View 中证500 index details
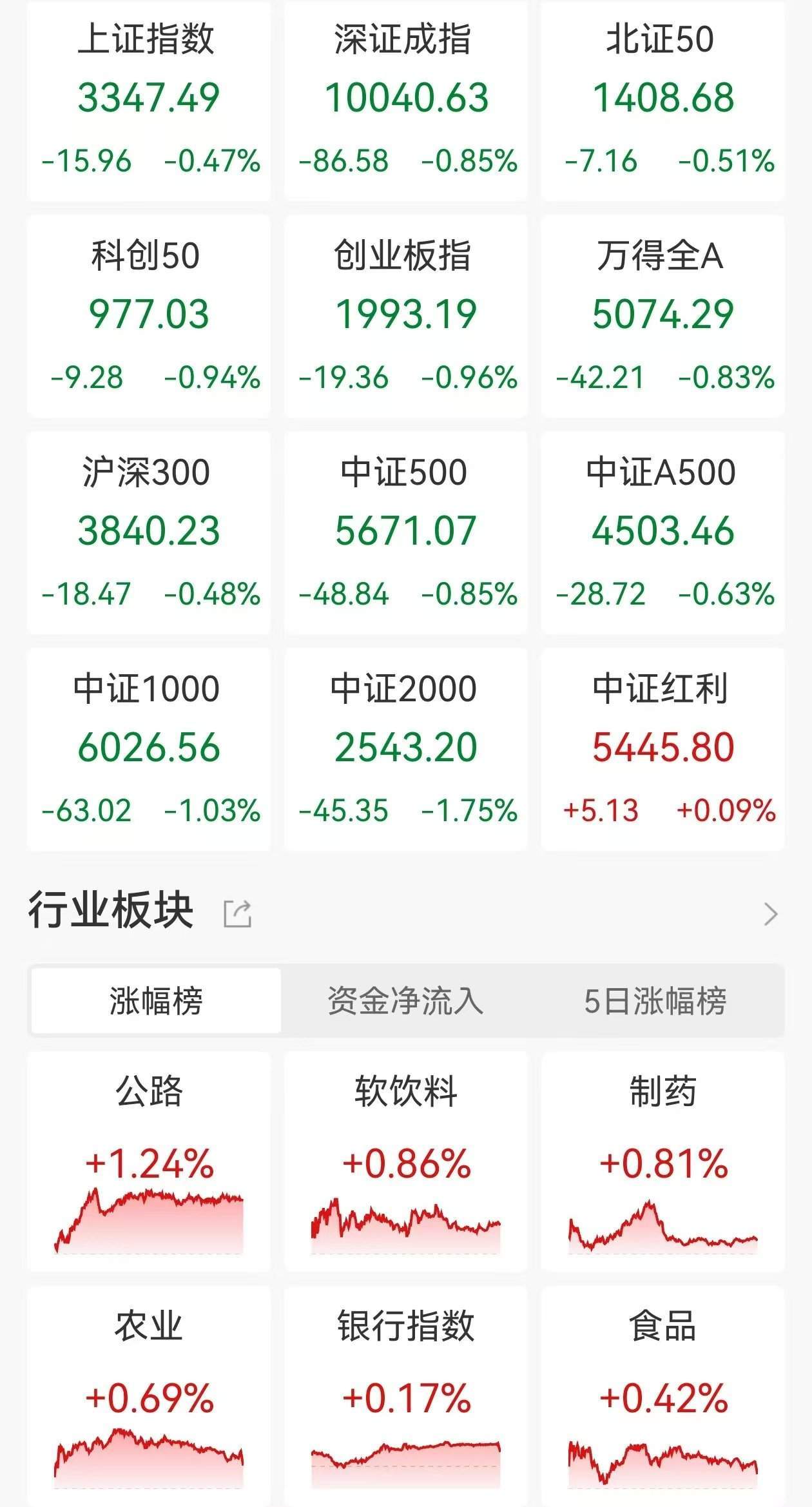Image resolution: width=812 pixels, height=1507 pixels. [x=406, y=532]
